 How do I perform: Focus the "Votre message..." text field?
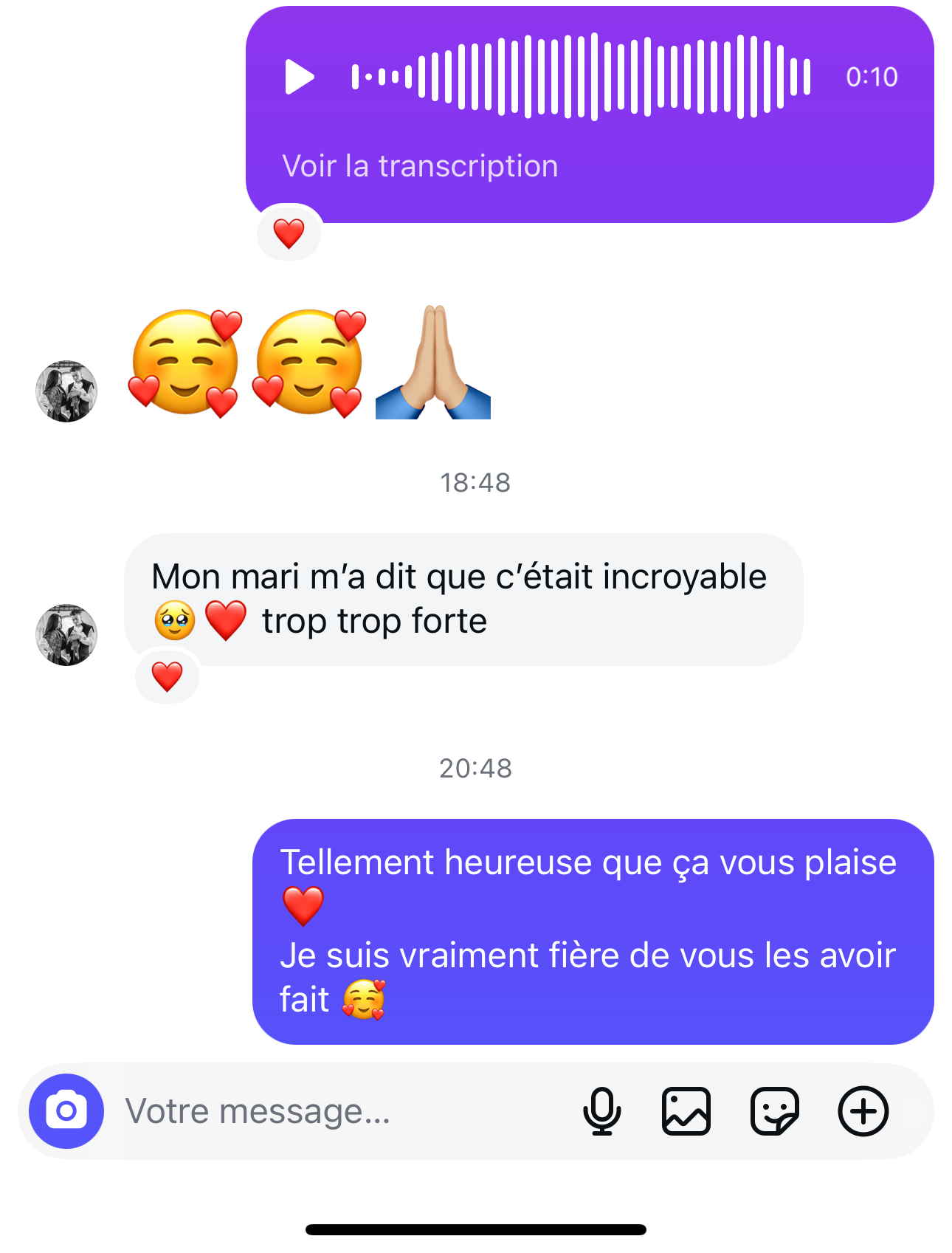click(332, 1110)
